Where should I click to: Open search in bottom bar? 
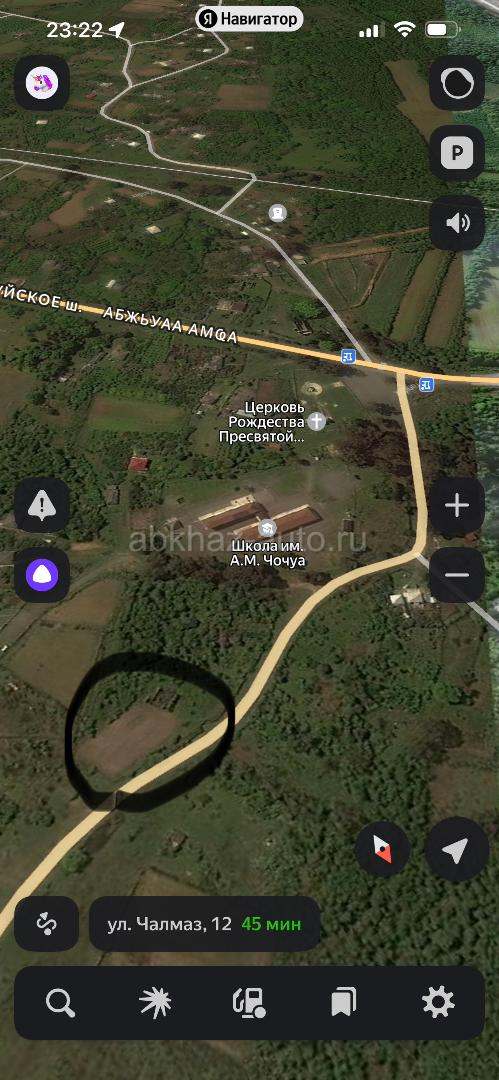60,1002
